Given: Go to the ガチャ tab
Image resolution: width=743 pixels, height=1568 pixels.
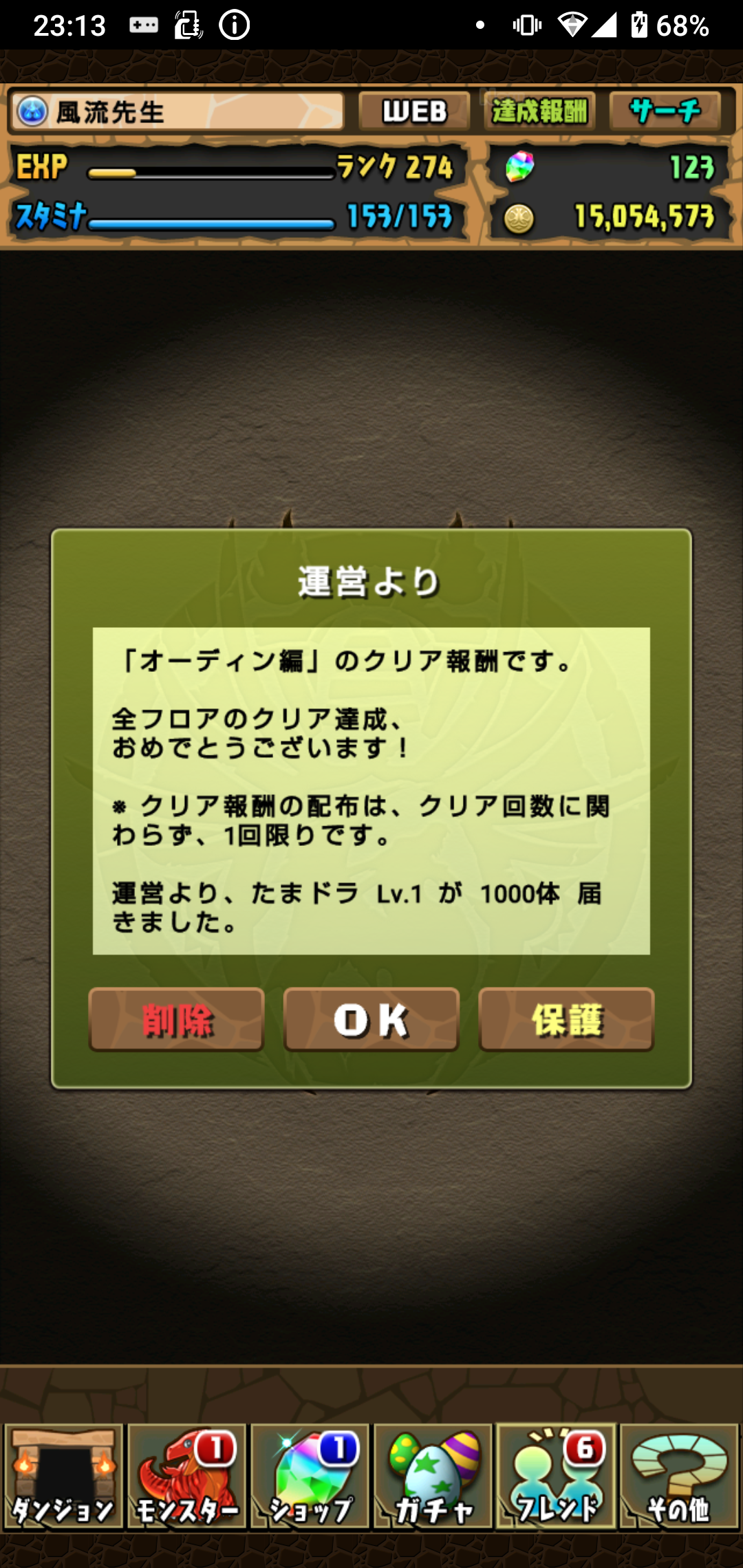Looking at the screenshot, I should tap(433, 1477).
